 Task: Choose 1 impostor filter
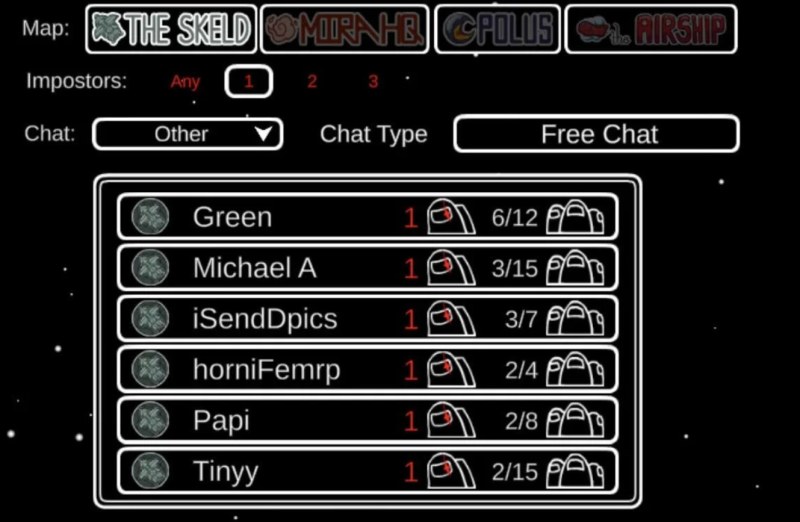(249, 82)
